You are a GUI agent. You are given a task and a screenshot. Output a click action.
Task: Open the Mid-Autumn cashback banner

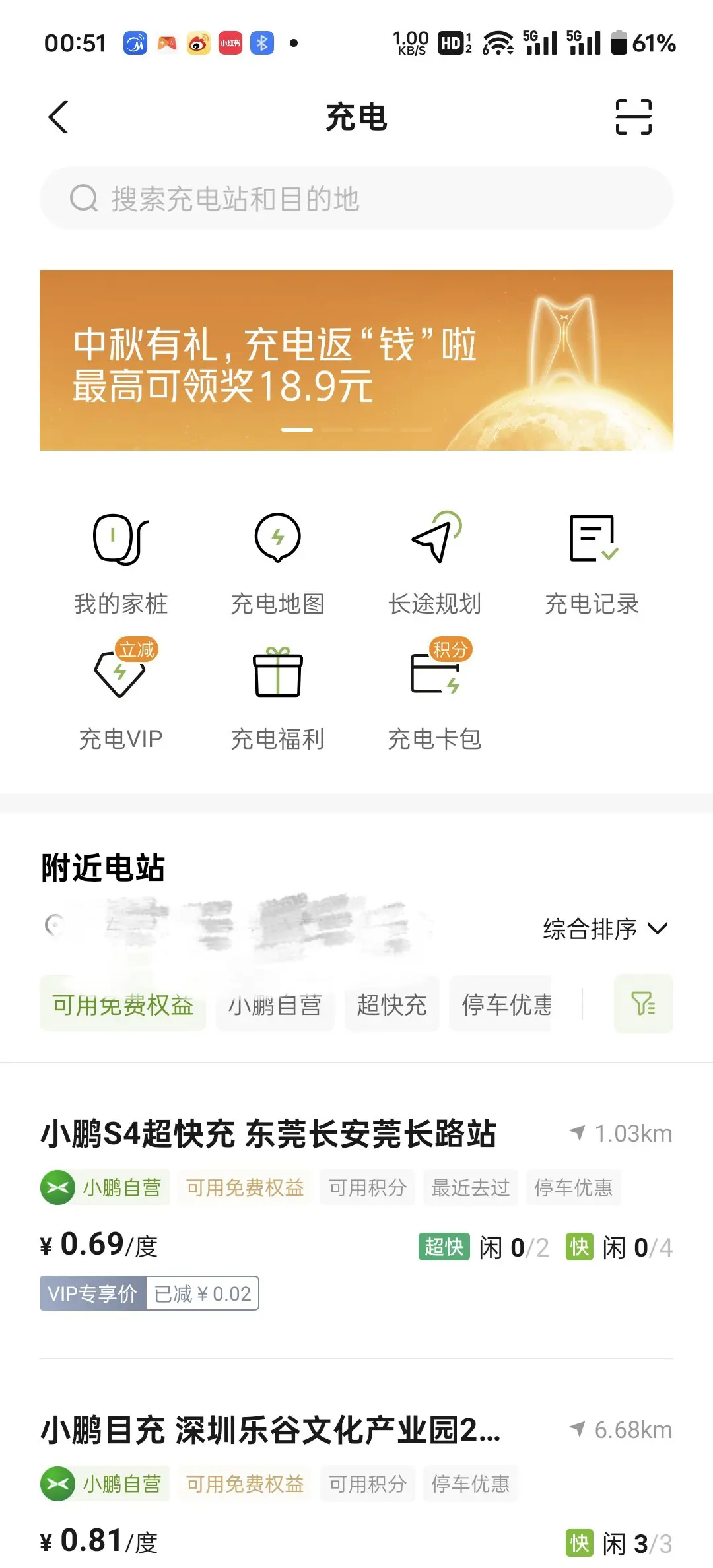tap(356, 360)
